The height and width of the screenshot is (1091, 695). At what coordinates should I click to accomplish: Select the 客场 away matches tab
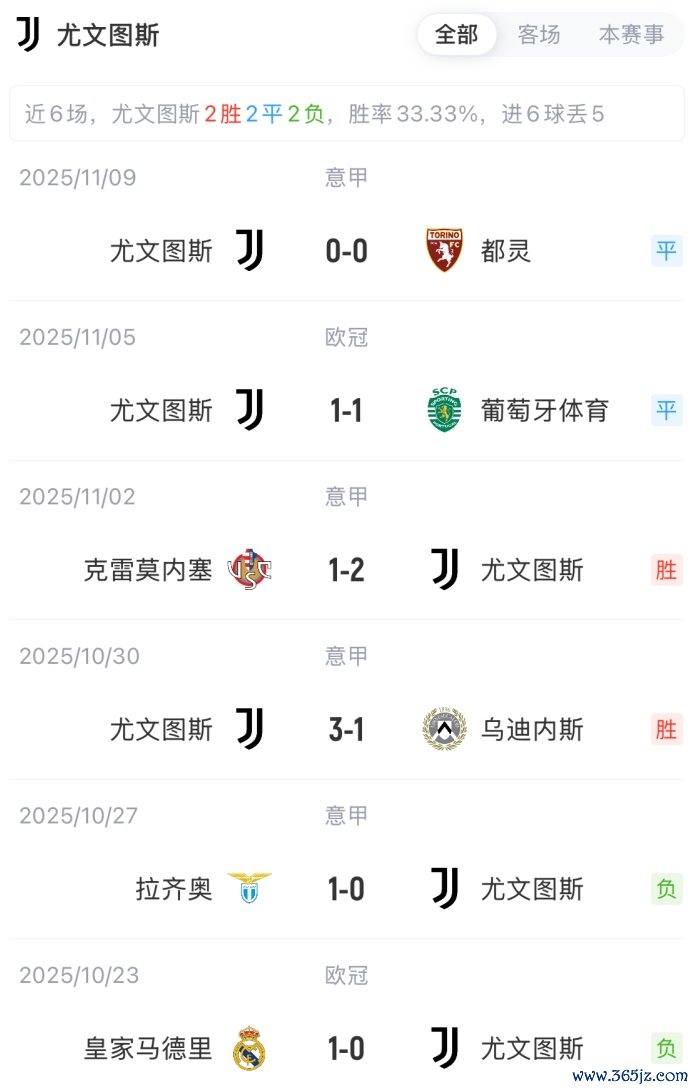(539, 35)
